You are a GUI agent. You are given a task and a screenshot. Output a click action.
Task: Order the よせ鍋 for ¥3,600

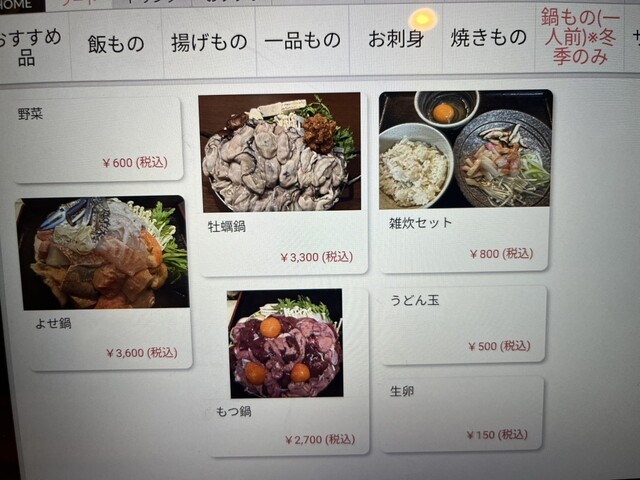coord(105,282)
